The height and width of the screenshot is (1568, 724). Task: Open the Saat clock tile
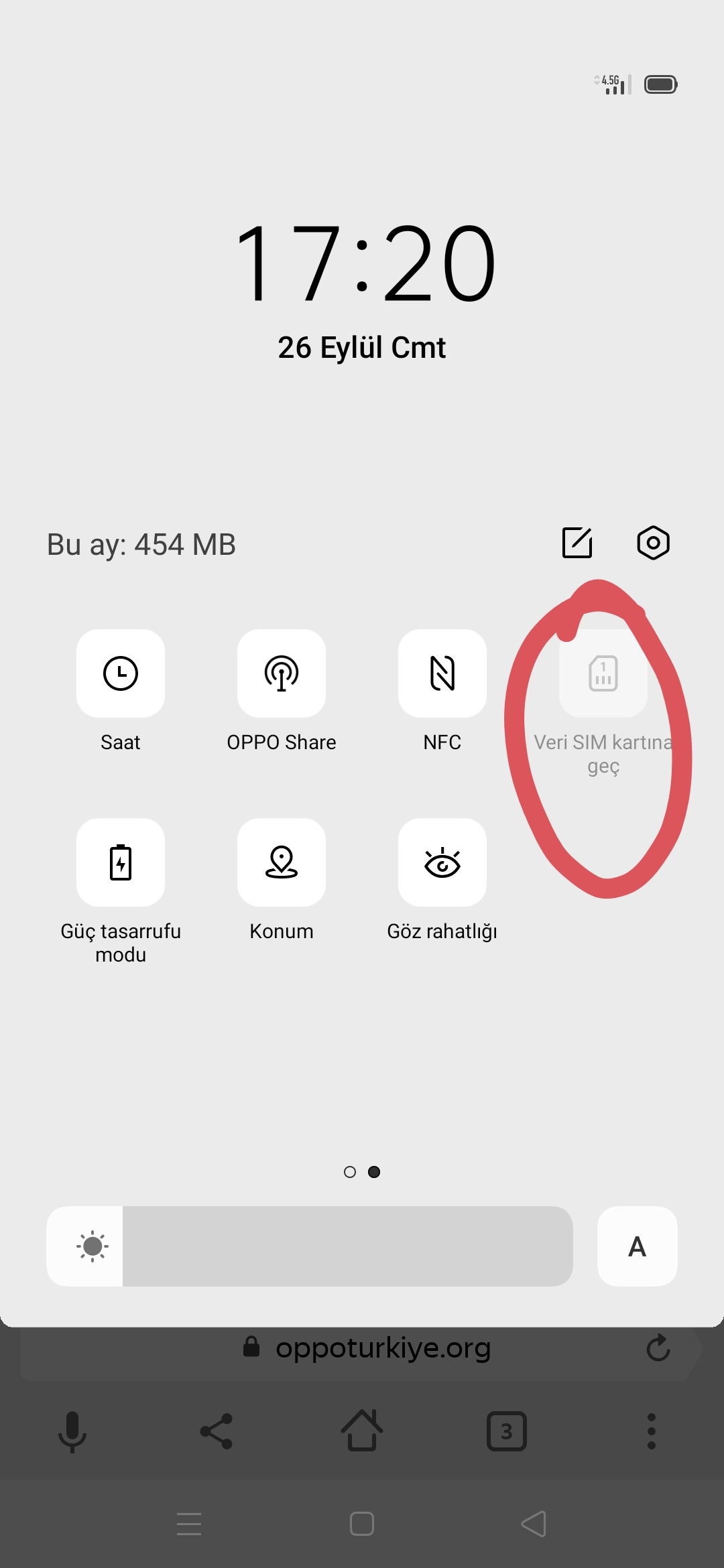tap(121, 673)
